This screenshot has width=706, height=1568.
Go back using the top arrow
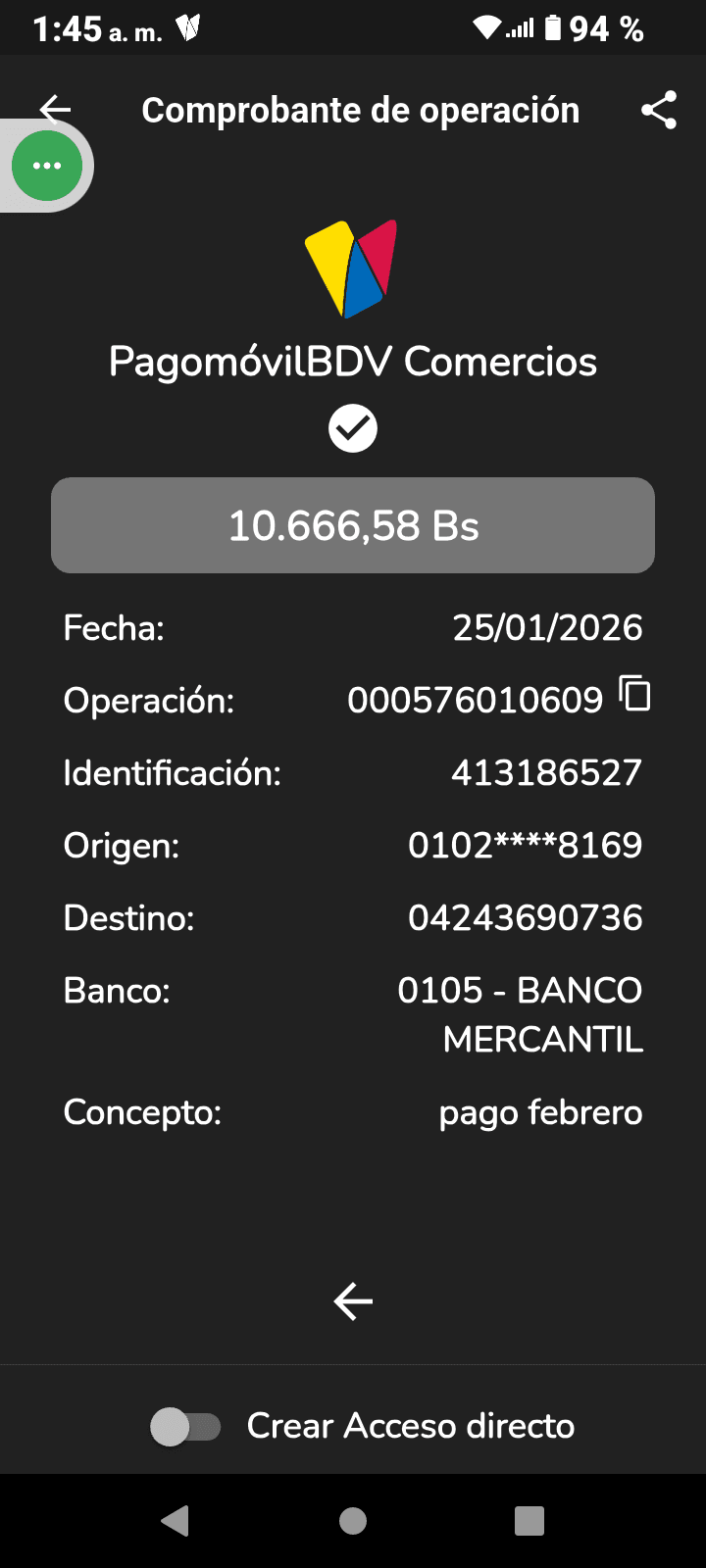pyautogui.click(x=57, y=108)
